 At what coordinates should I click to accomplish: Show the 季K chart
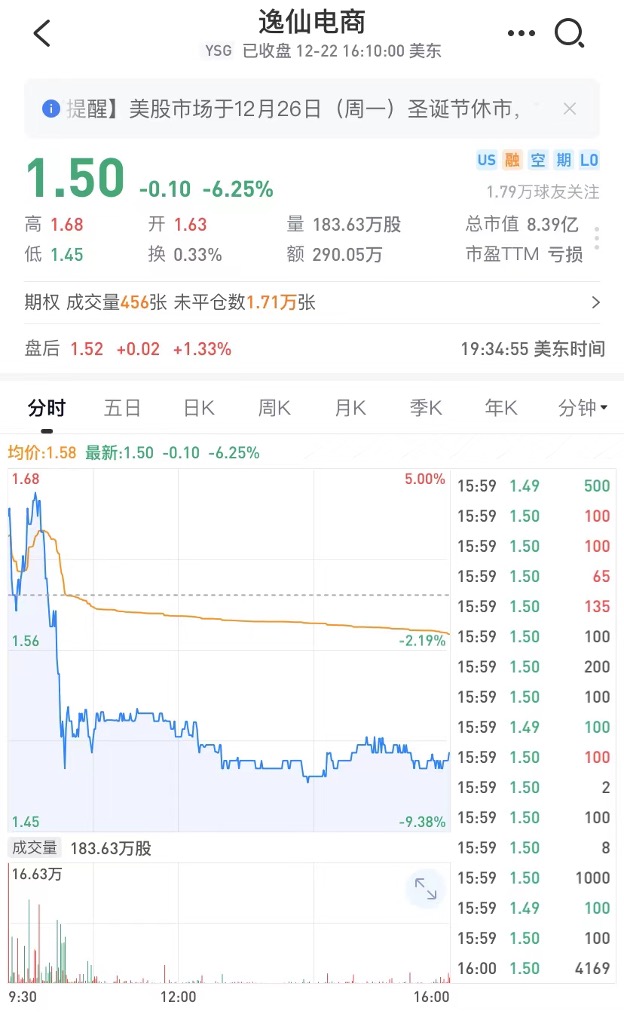(x=426, y=408)
